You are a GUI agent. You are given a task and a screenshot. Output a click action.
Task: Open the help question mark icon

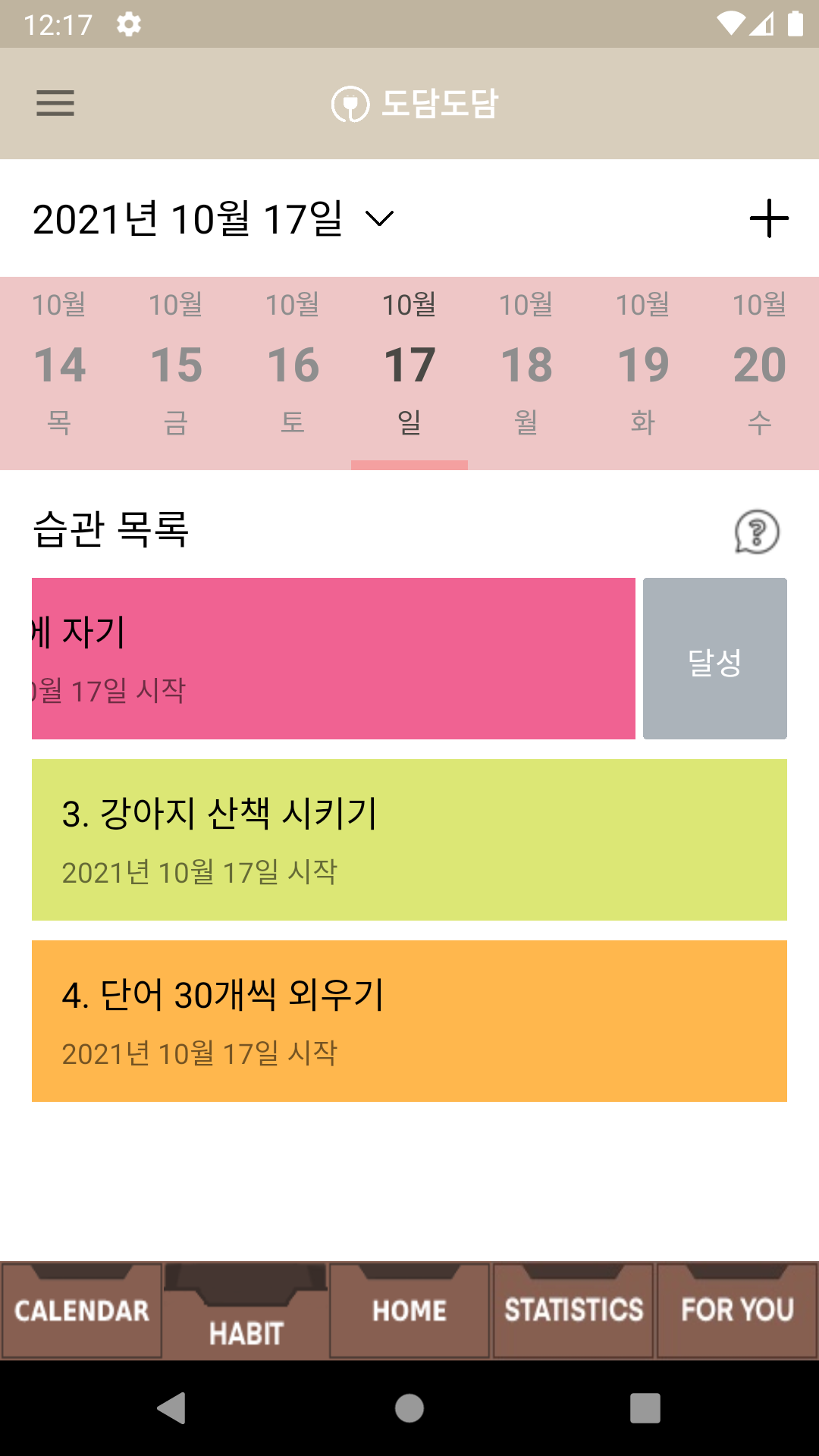tap(757, 532)
